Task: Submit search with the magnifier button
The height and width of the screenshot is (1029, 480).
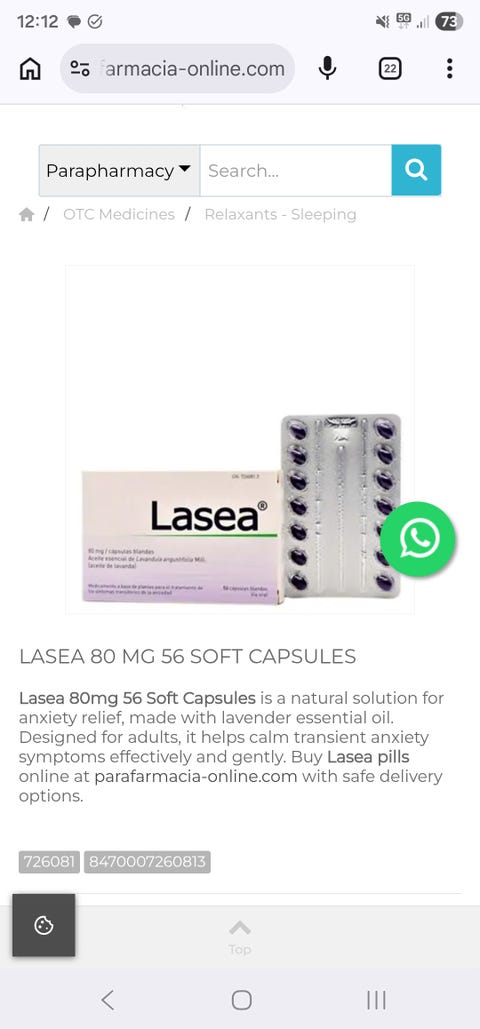Action: point(416,171)
